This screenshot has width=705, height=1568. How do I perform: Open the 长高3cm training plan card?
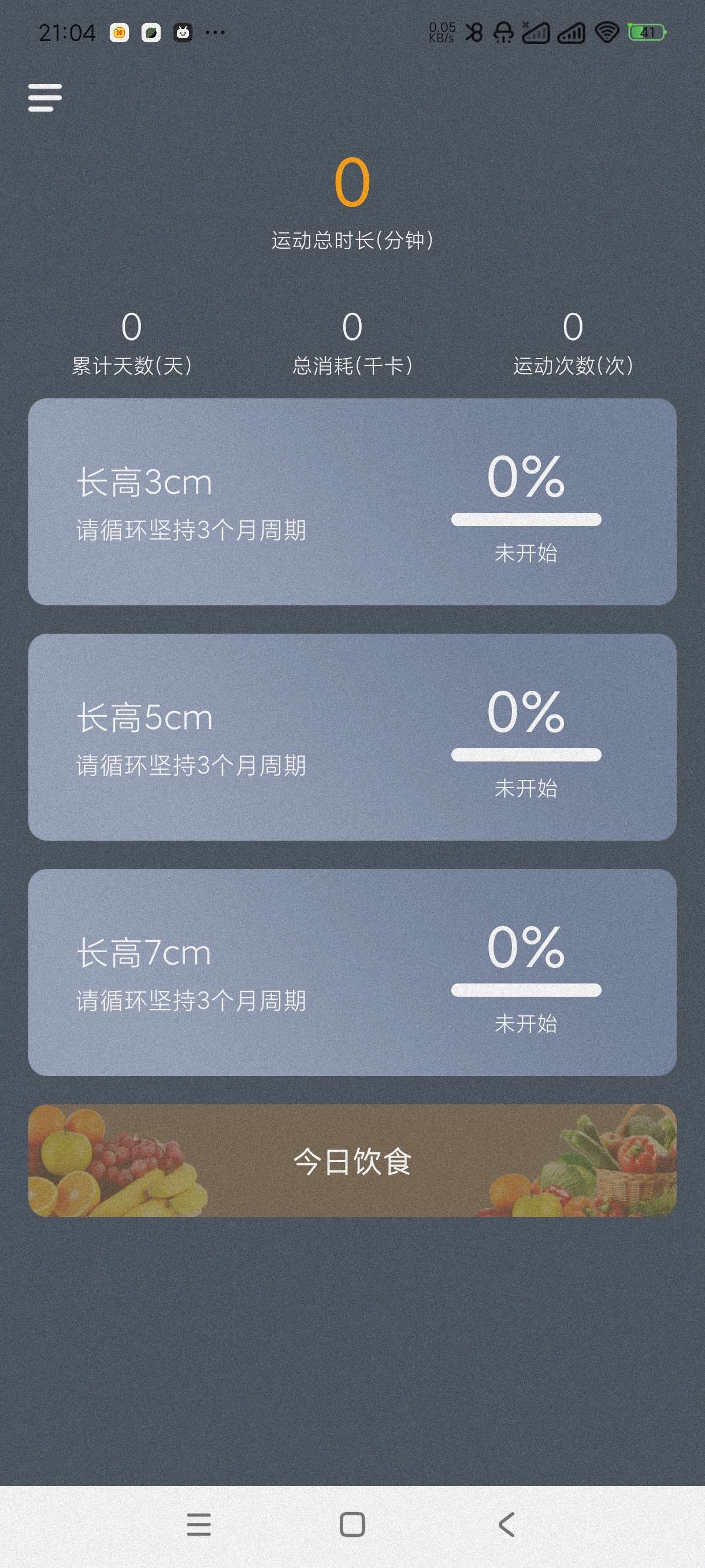point(351,502)
